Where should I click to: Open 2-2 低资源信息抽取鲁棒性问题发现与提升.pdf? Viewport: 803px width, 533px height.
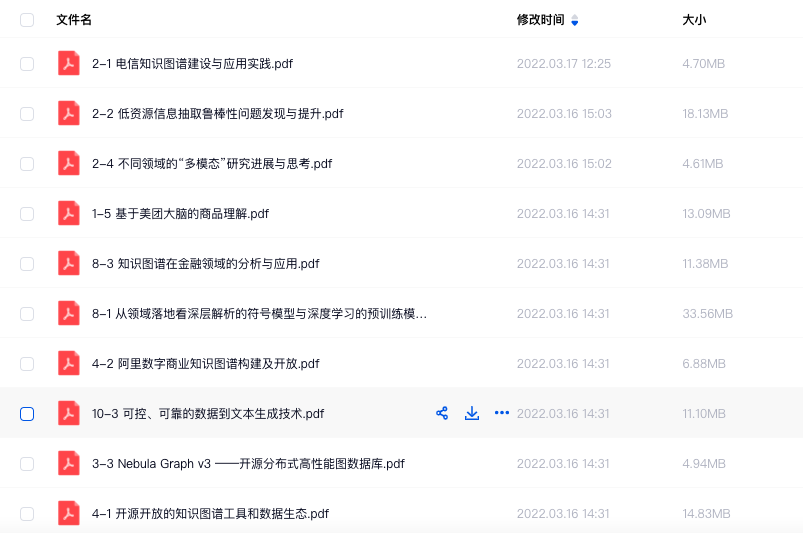tap(217, 114)
